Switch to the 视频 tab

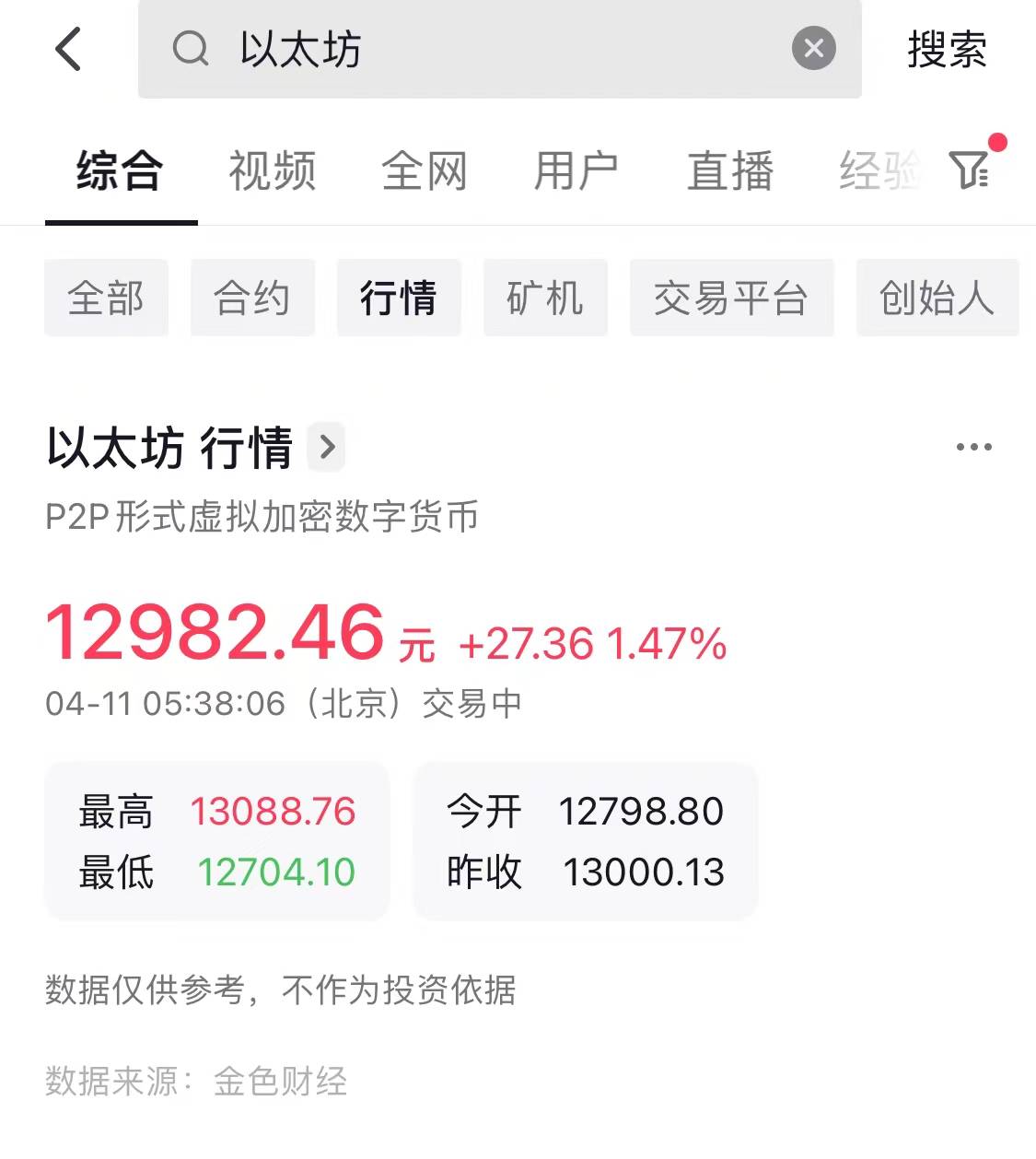pyautogui.click(x=273, y=171)
